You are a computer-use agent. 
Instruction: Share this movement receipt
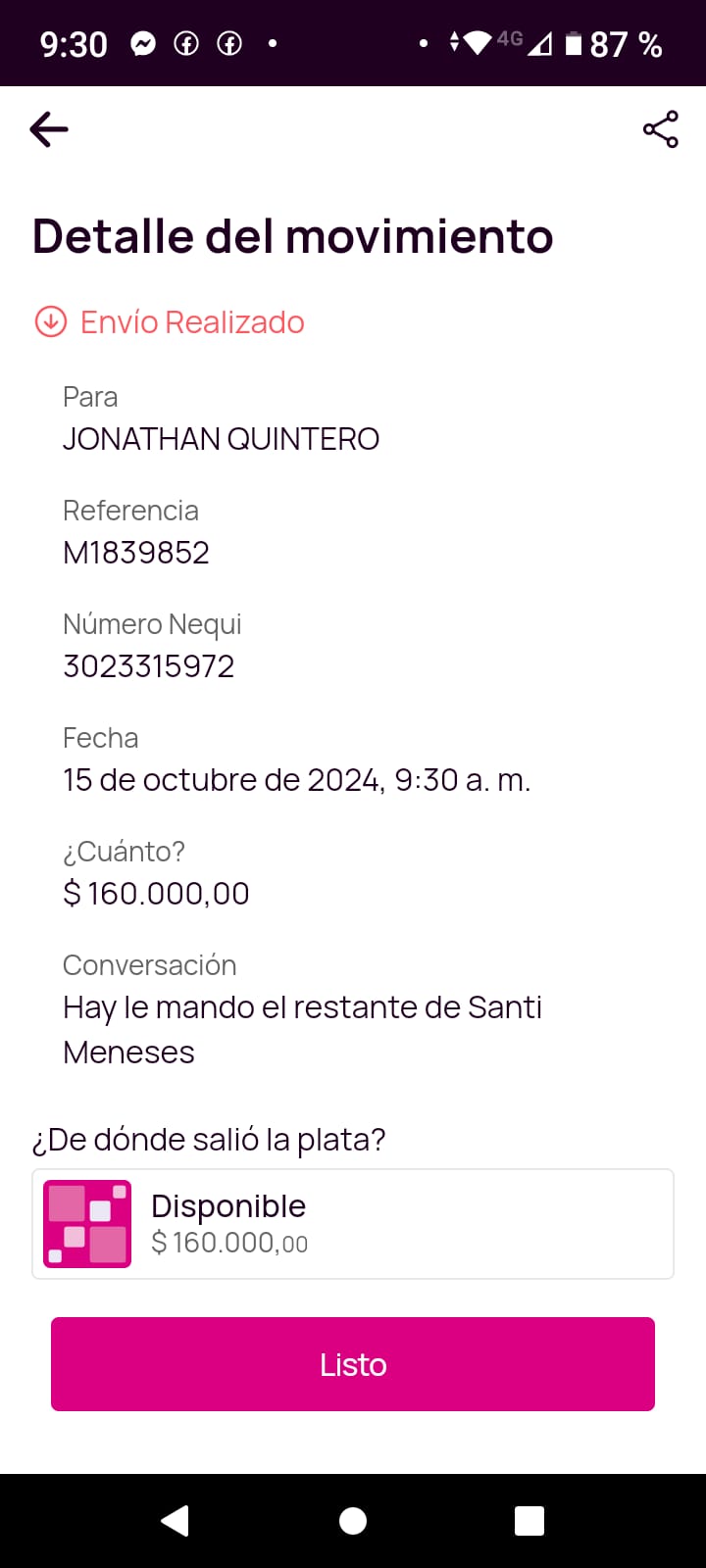point(660,129)
